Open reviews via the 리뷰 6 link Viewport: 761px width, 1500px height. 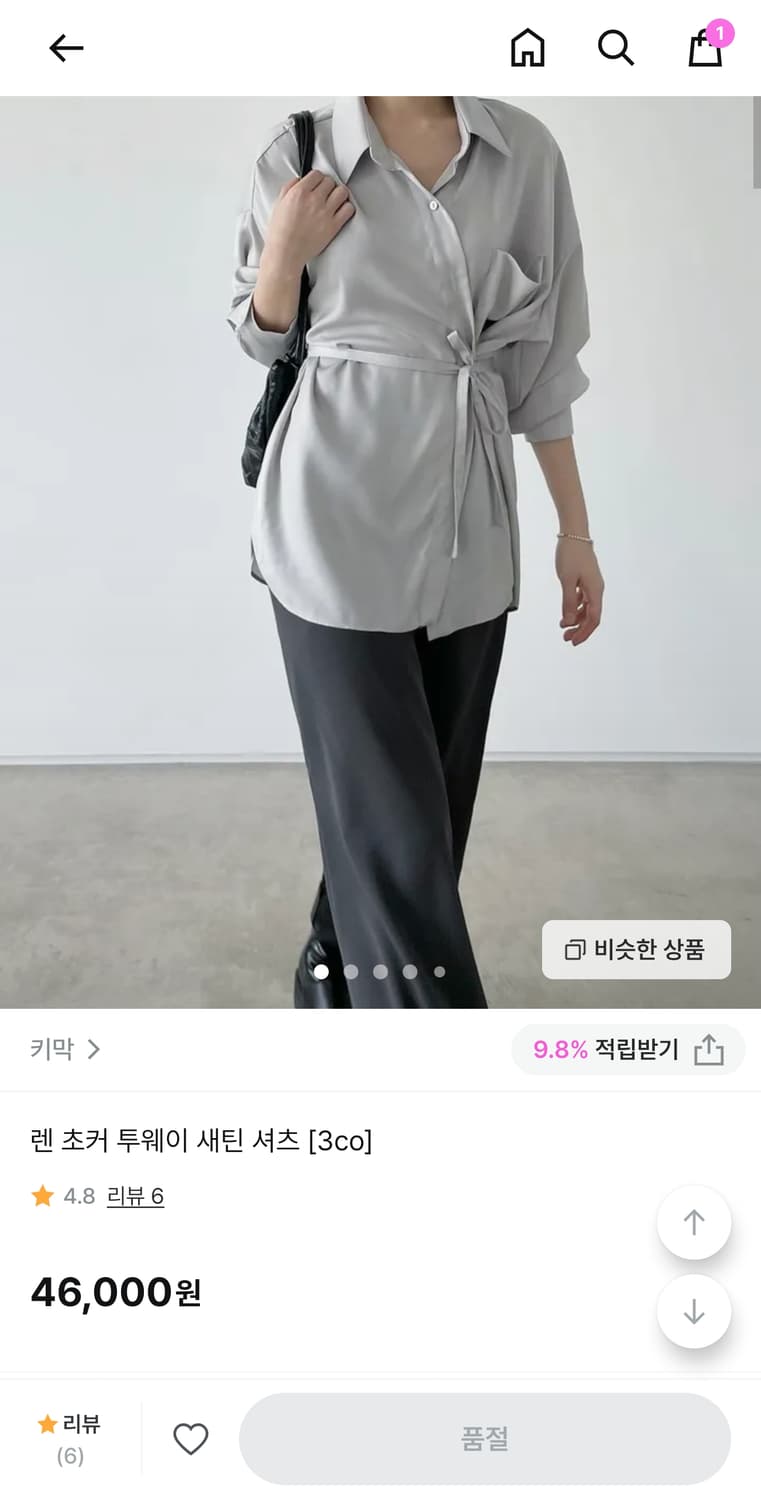coord(135,1196)
